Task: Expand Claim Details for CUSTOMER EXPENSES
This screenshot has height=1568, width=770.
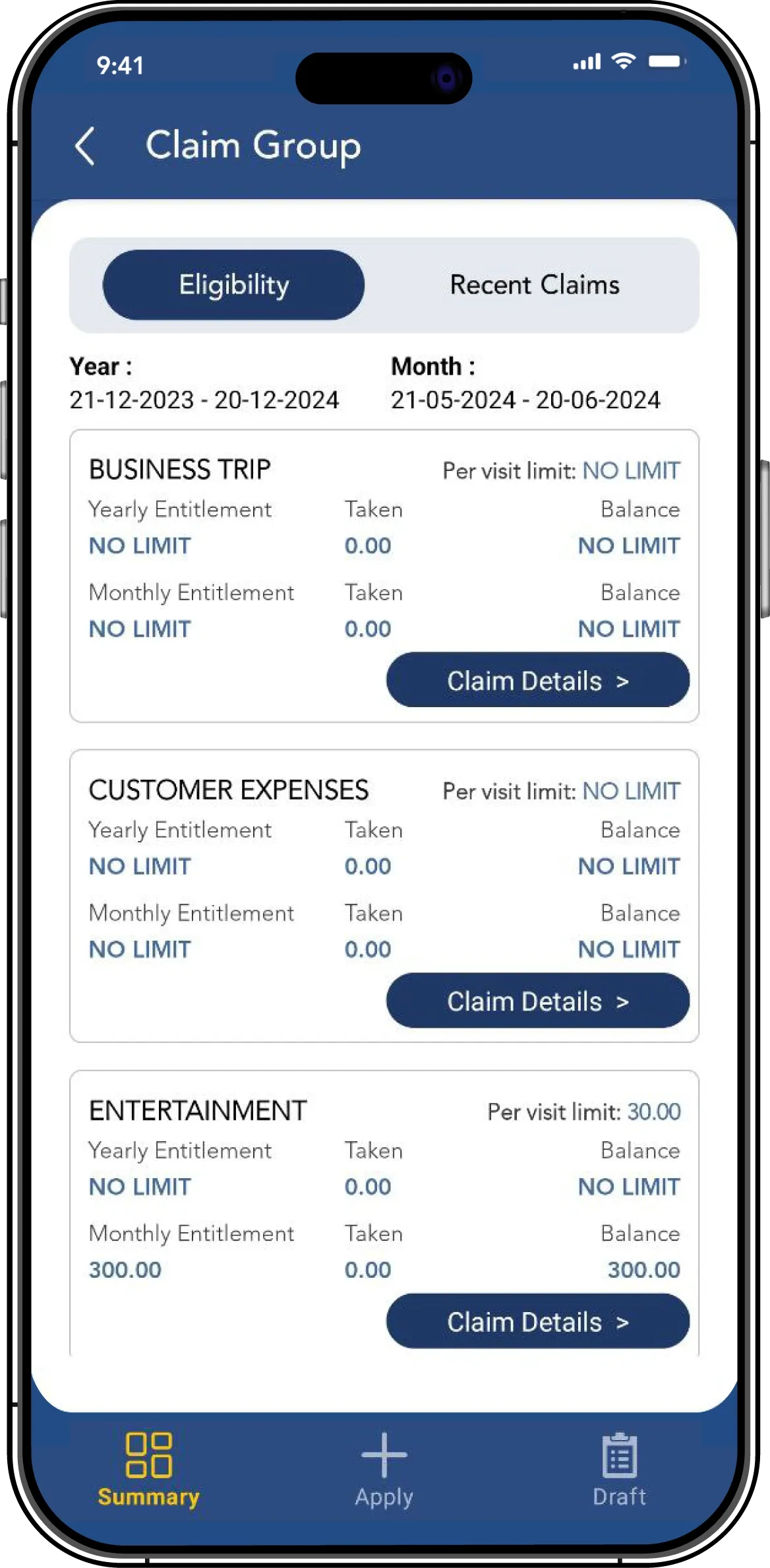Action: (537, 1001)
